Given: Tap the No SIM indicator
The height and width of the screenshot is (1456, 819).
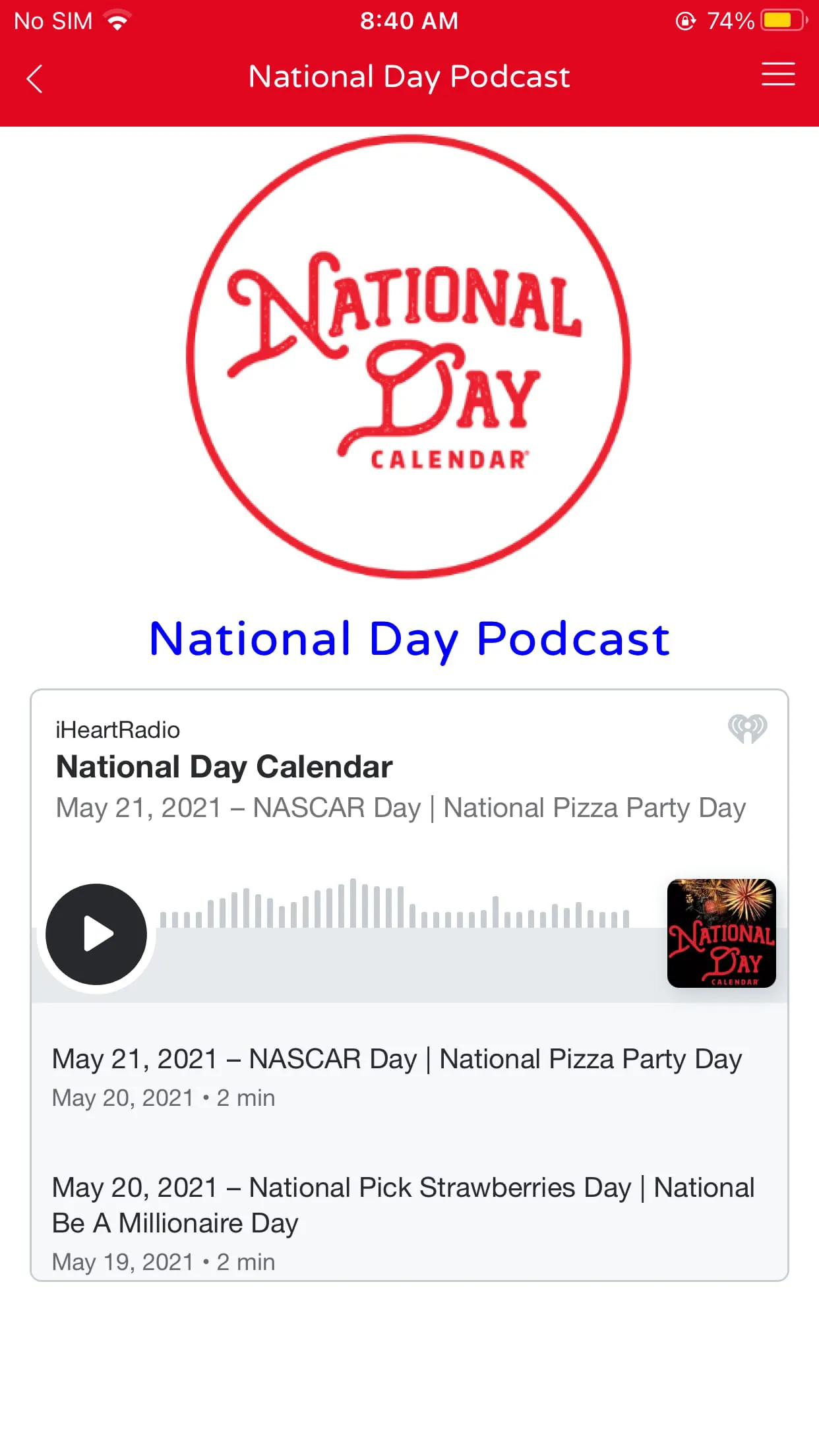Looking at the screenshot, I should 53,20.
